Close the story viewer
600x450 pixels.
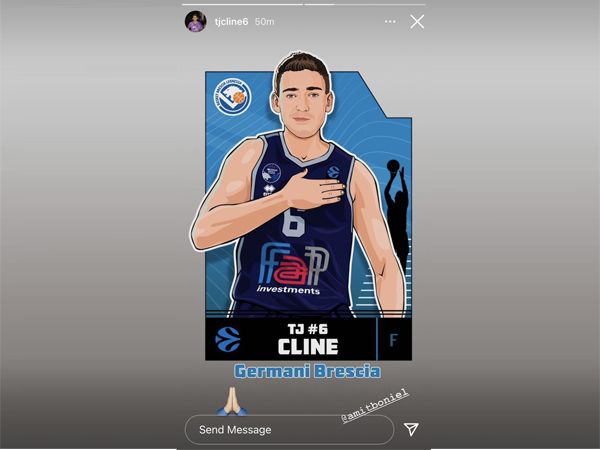(417, 21)
